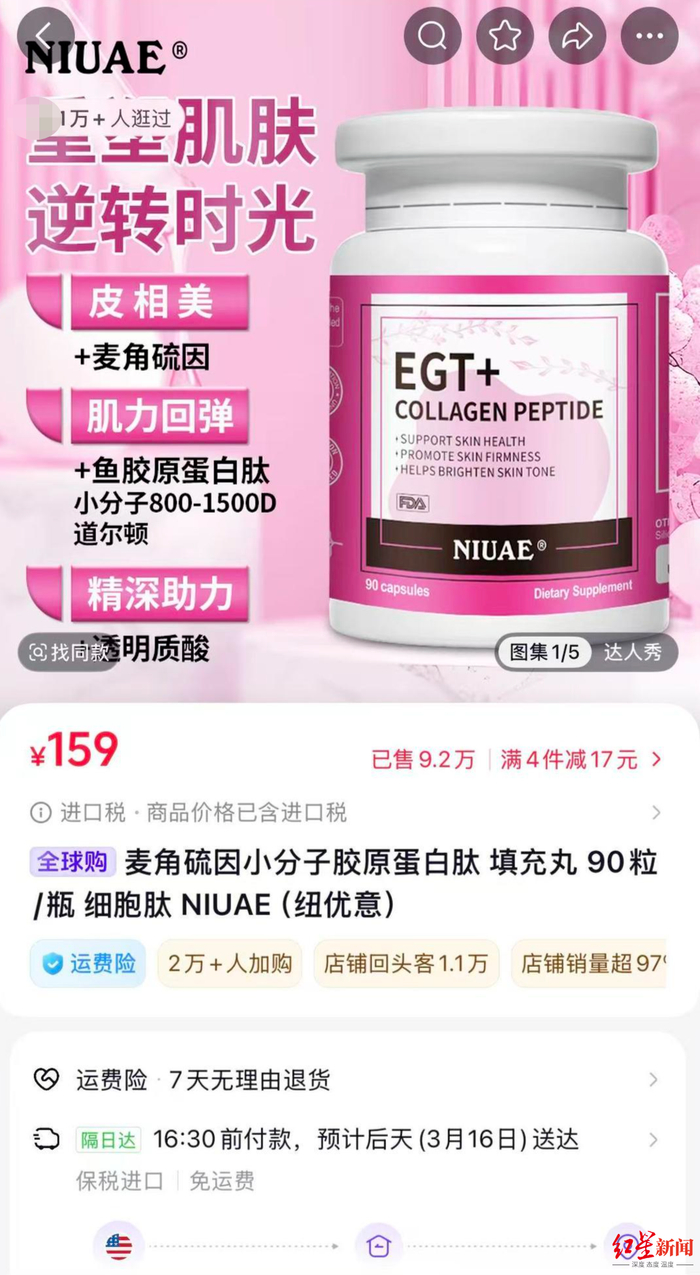The width and height of the screenshot is (700, 1275).
Task: Open search from the top bar
Action: (x=432, y=36)
